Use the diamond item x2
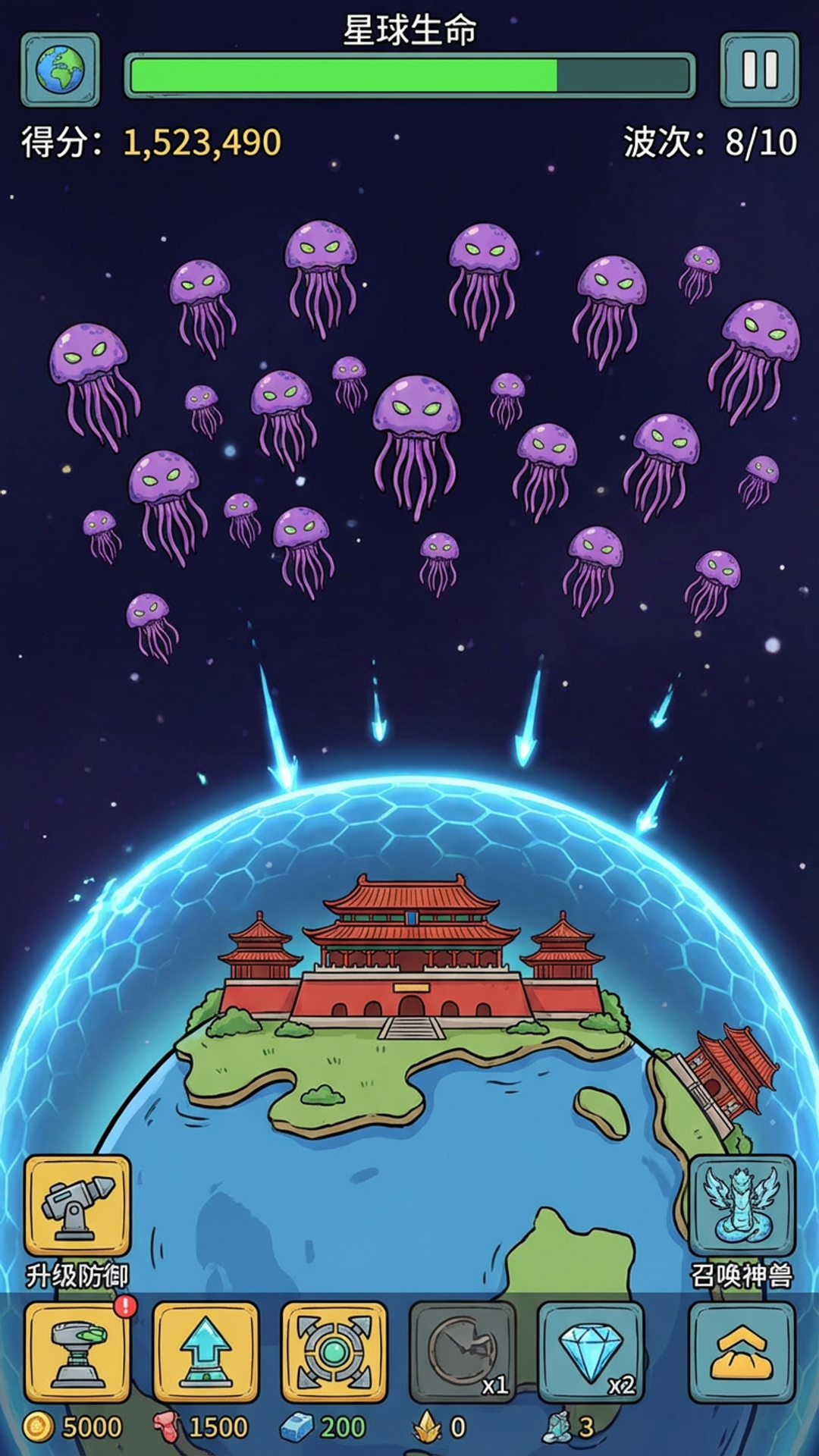Image resolution: width=819 pixels, height=1456 pixels. click(590, 1352)
